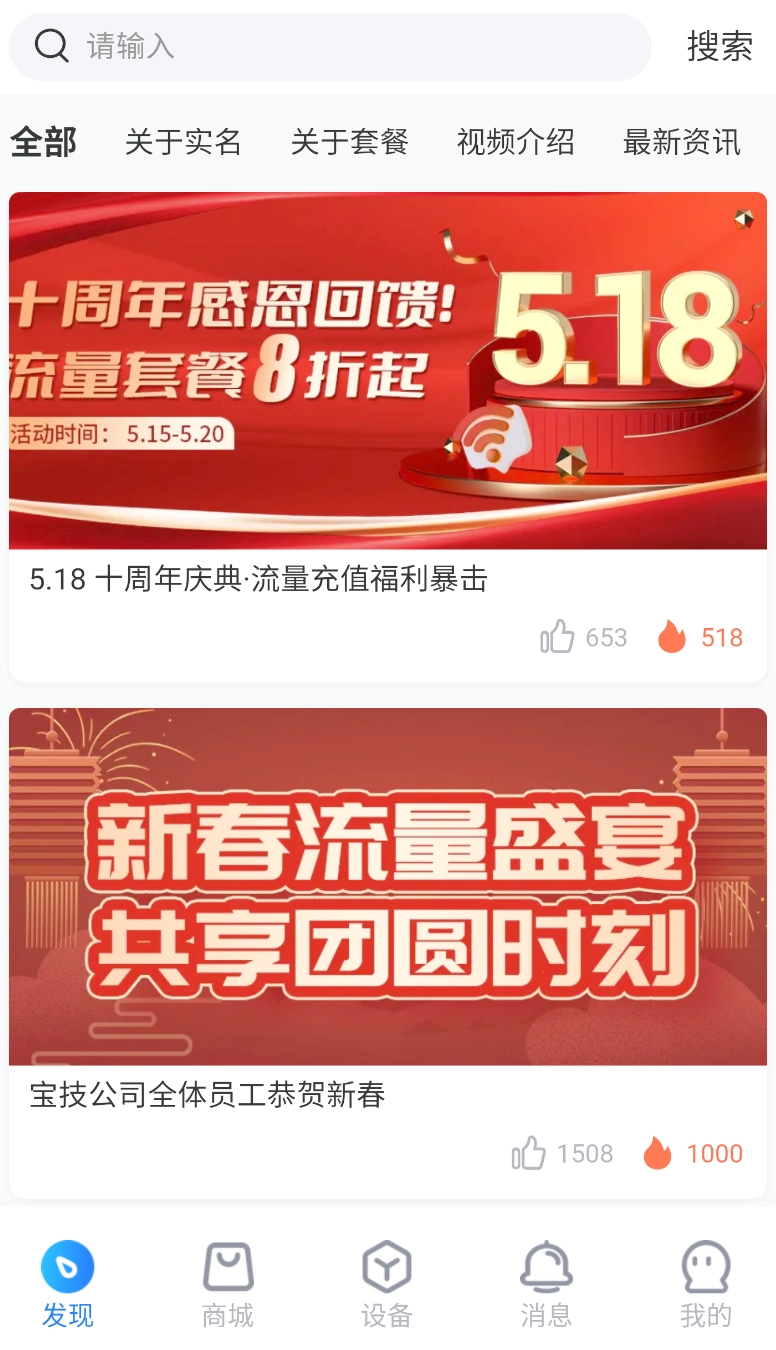Screen dimensions: 776x1350
Task: Switch to the 商城 bottom tab
Action: 228,1284
